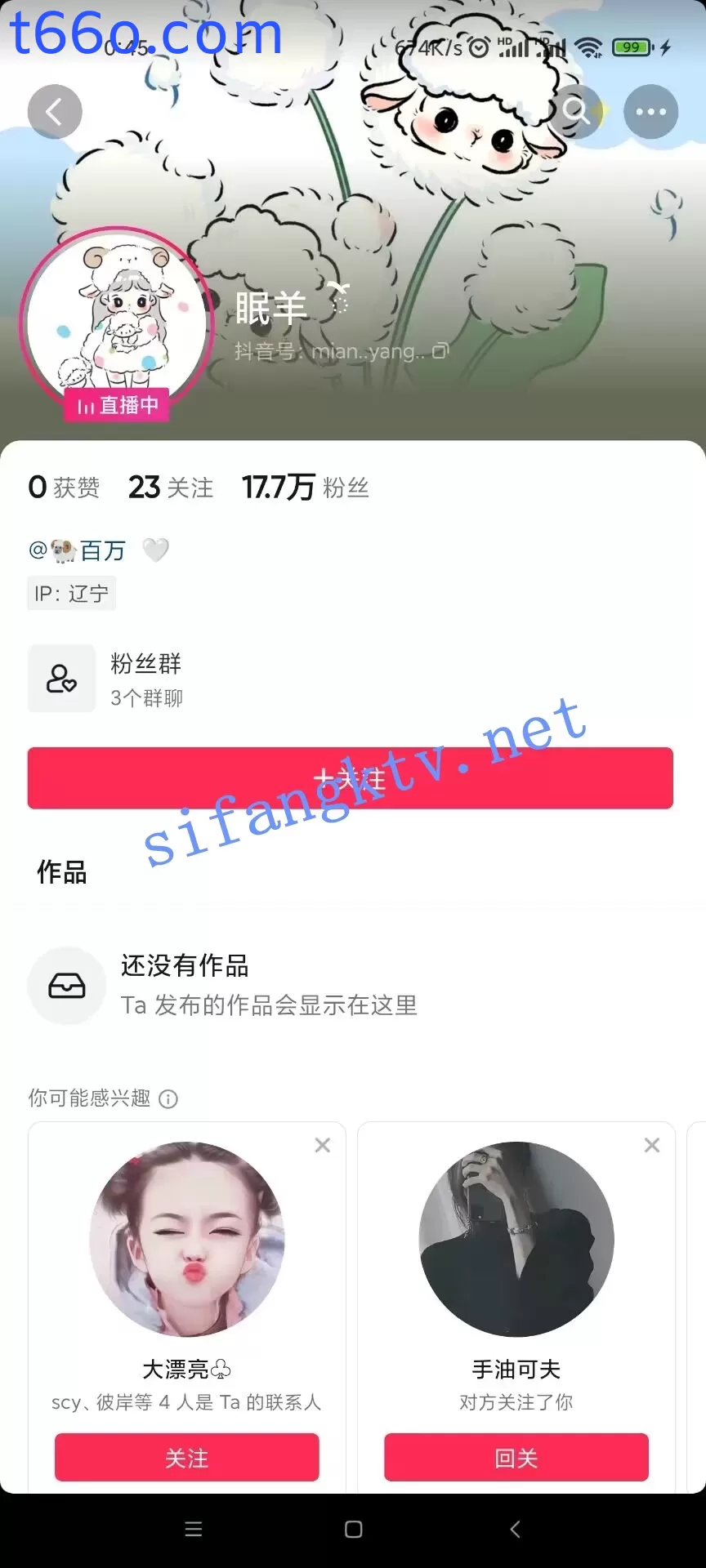View the 17.7万 粉丝 followers list

pos(306,488)
